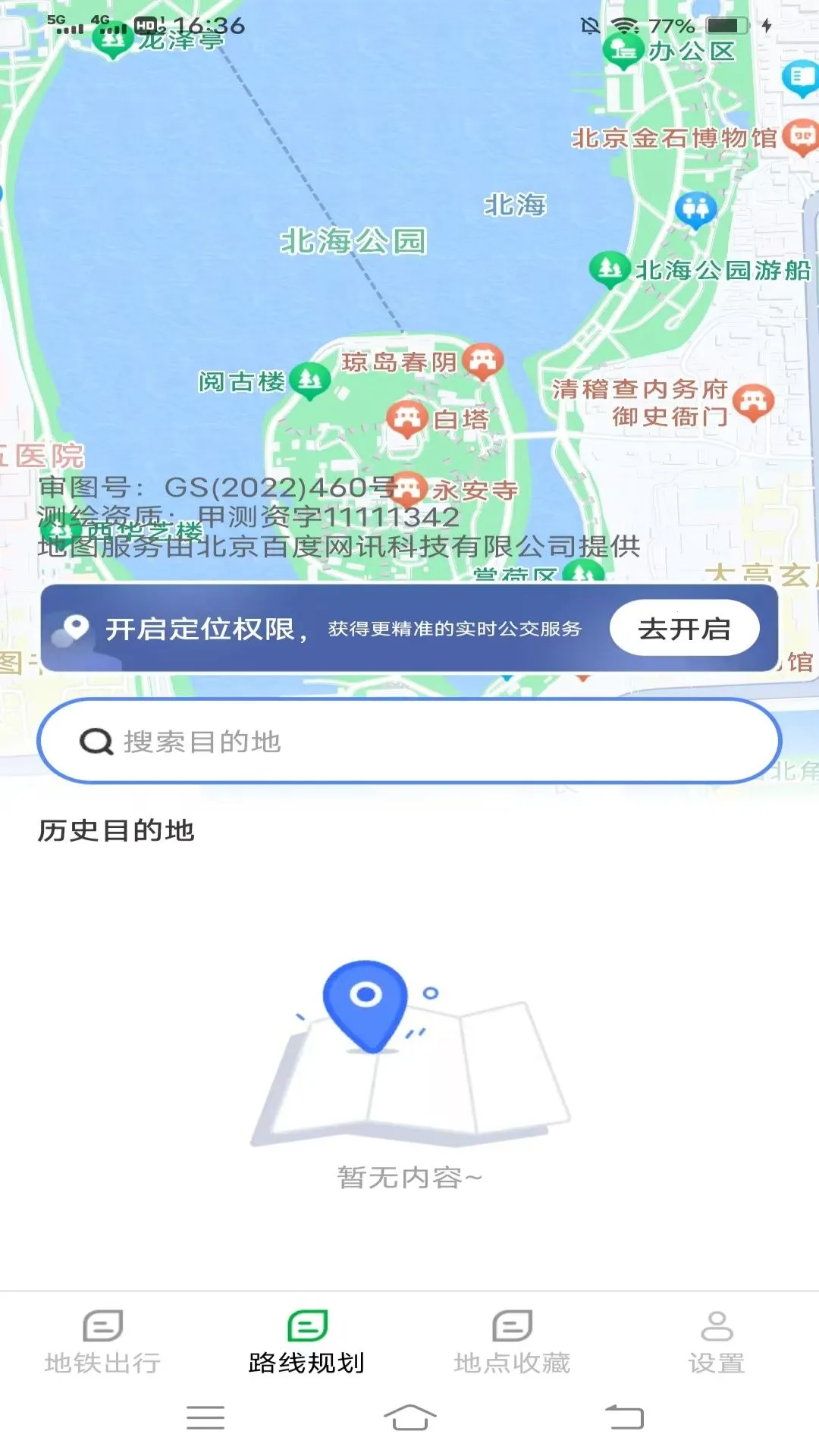This screenshot has width=819, height=1456.
Task: Click the 搜索目的地 search field
Action: click(409, 742)
